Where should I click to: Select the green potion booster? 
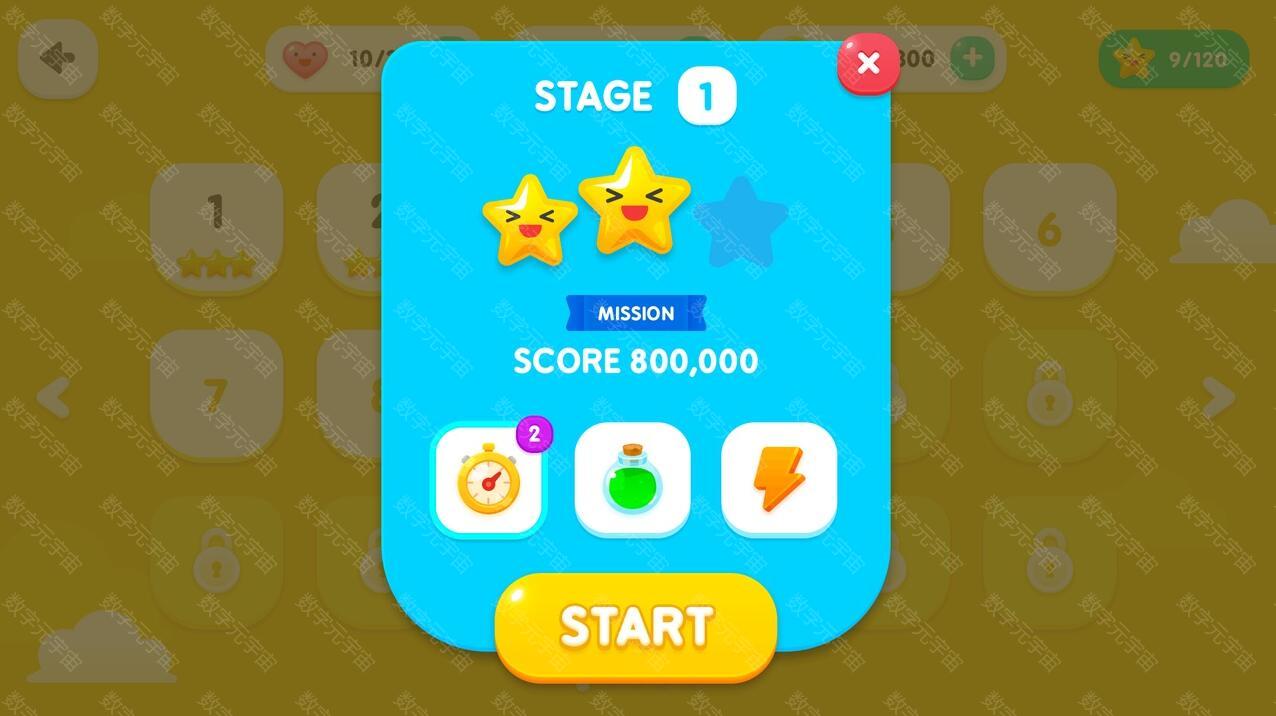tap(632, 480)
